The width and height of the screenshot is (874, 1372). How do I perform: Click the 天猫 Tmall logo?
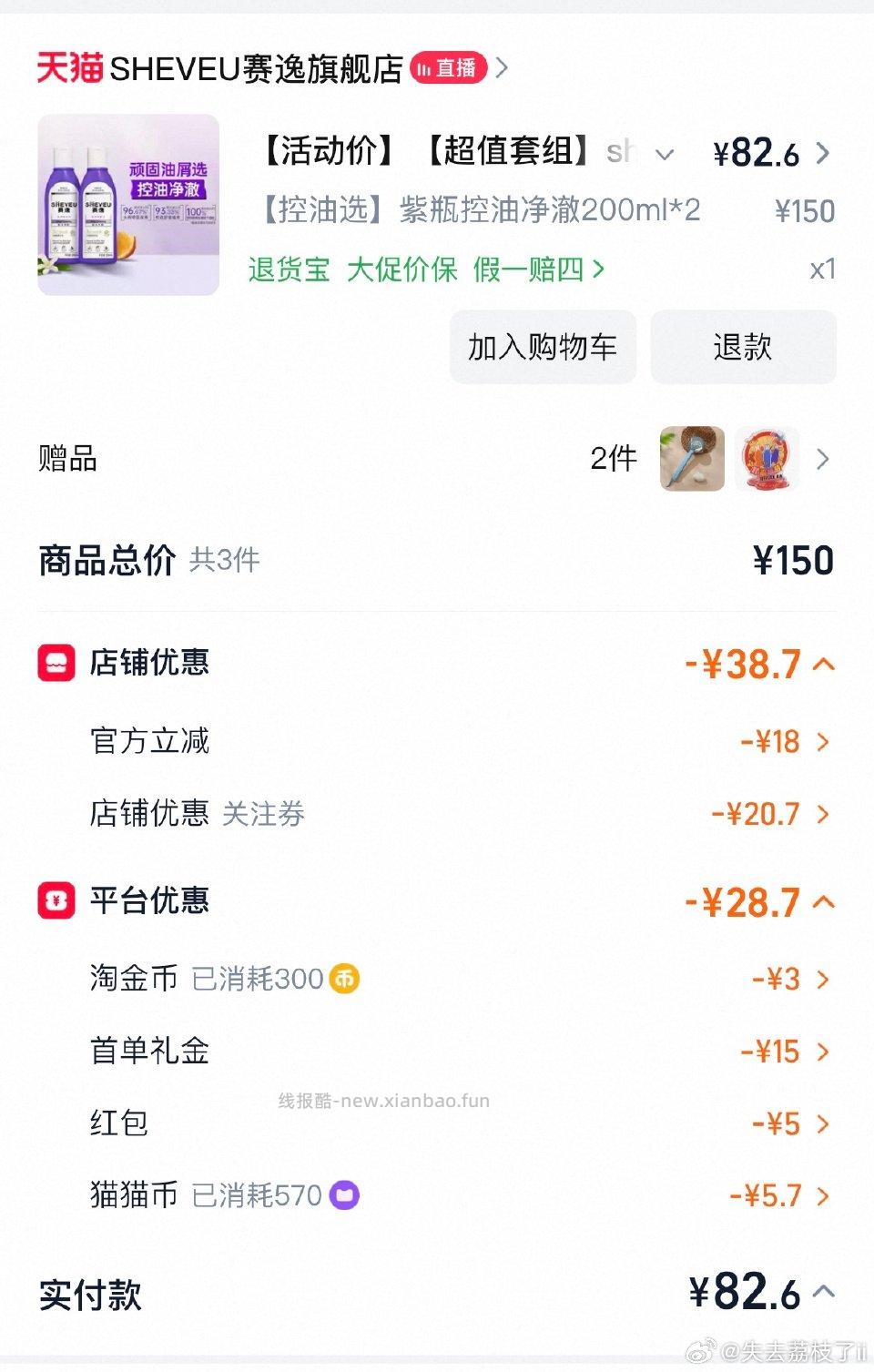point(68,67)
